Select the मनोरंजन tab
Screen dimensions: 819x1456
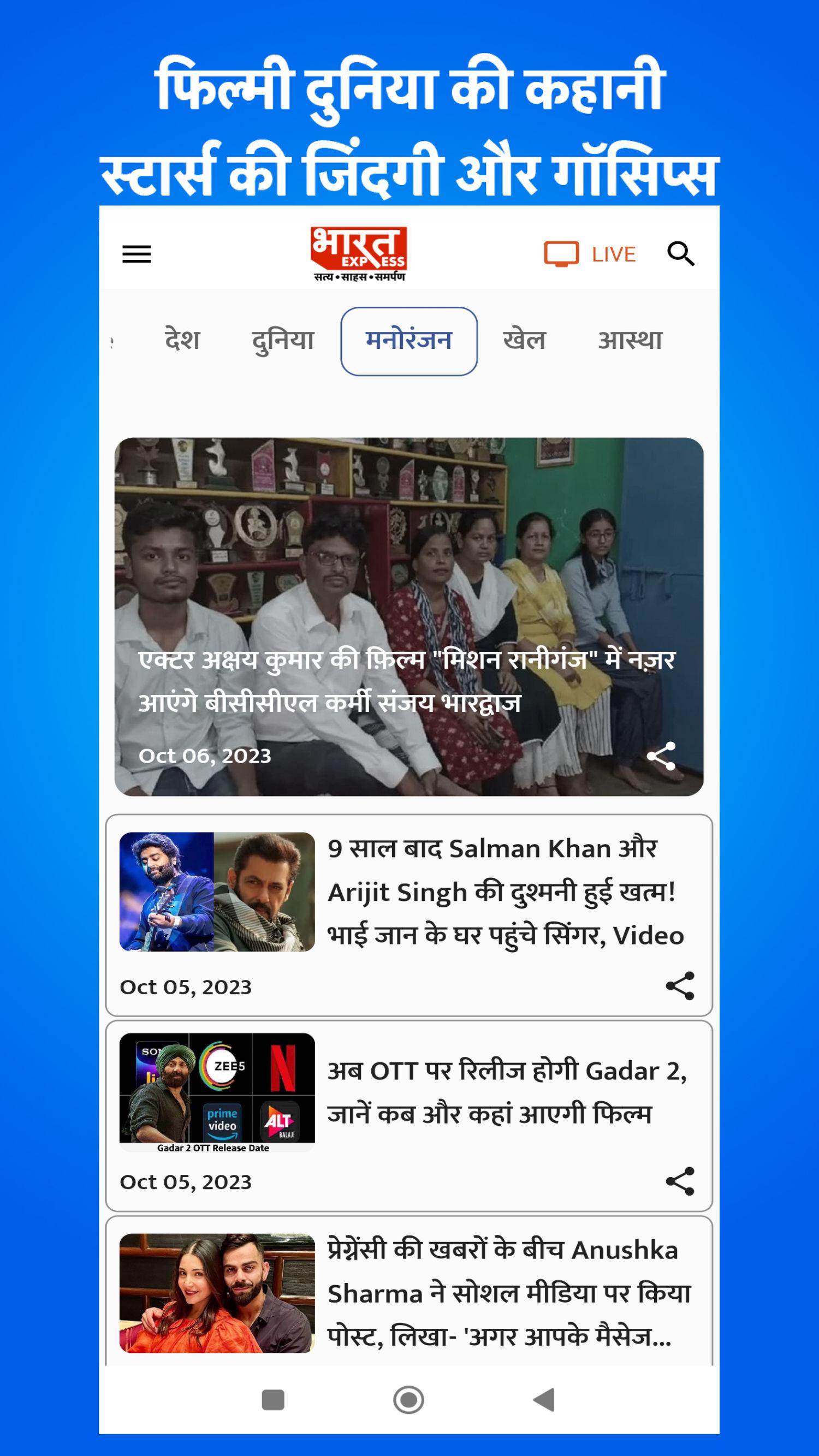408,341
